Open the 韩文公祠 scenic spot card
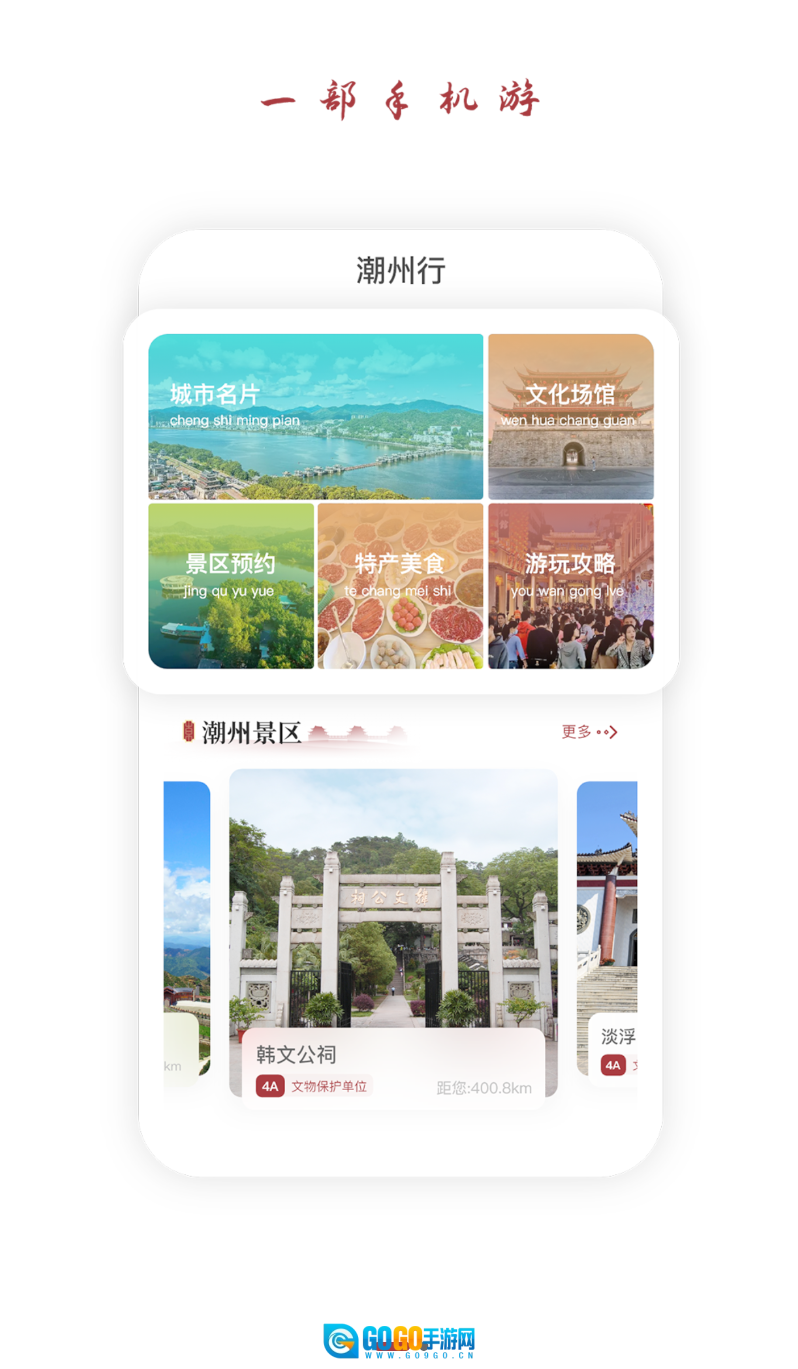Viewport: 798px width, 1369px height. pos(392,930)
